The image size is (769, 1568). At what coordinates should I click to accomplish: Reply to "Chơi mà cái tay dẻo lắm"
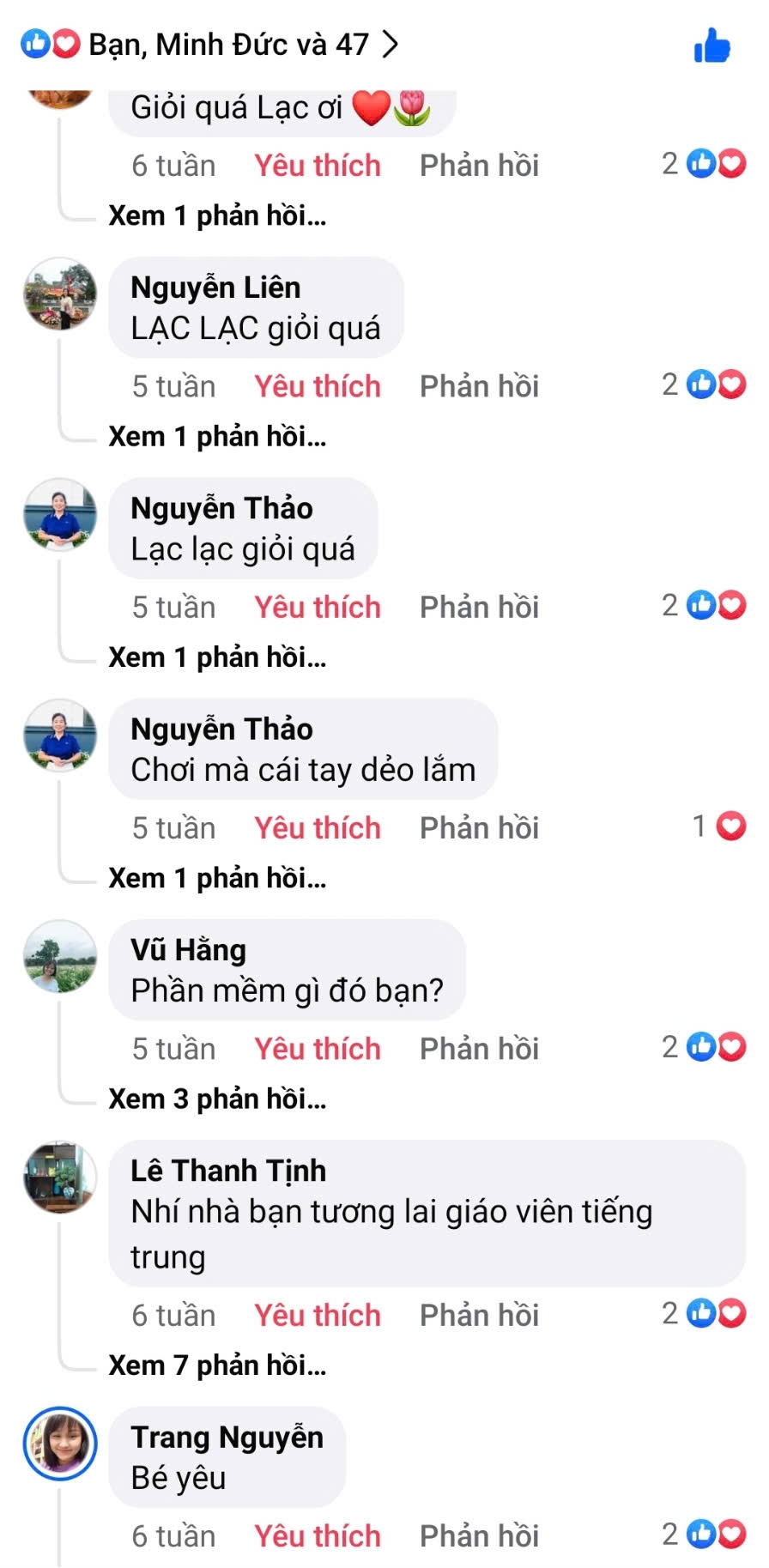click(479, 827)
